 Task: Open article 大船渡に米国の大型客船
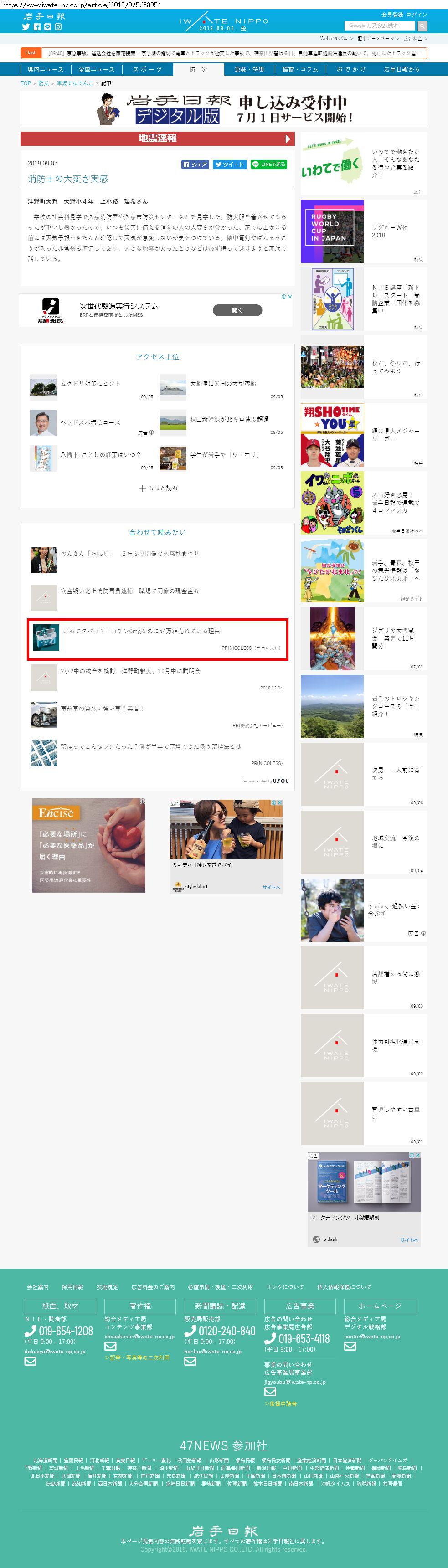(223, 384)
